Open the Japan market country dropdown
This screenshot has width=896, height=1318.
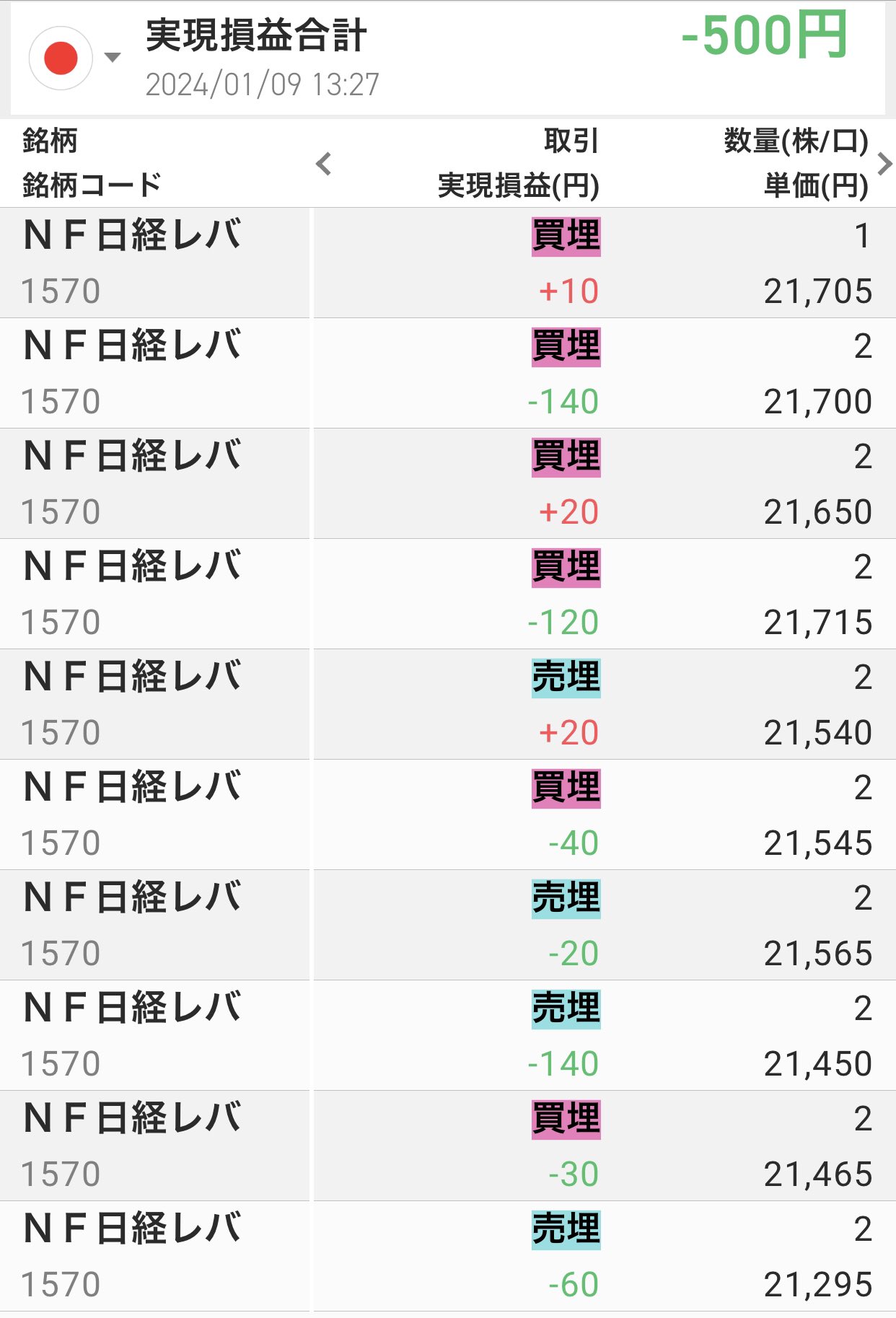tap(74, 58)
